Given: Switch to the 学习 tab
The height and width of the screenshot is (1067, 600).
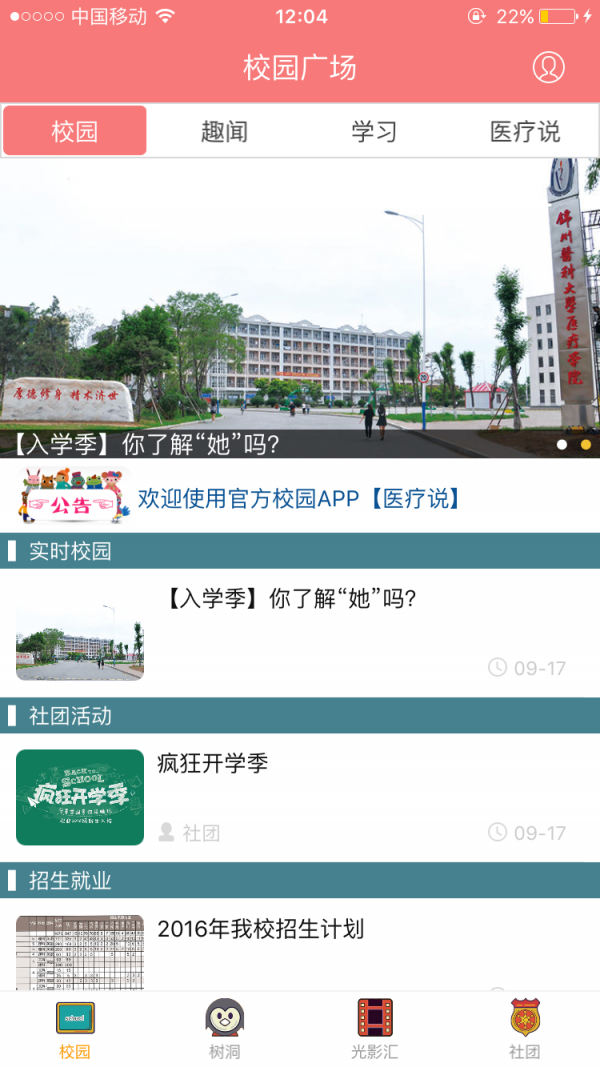Looking at the screenshot, I should click(374, 131).
